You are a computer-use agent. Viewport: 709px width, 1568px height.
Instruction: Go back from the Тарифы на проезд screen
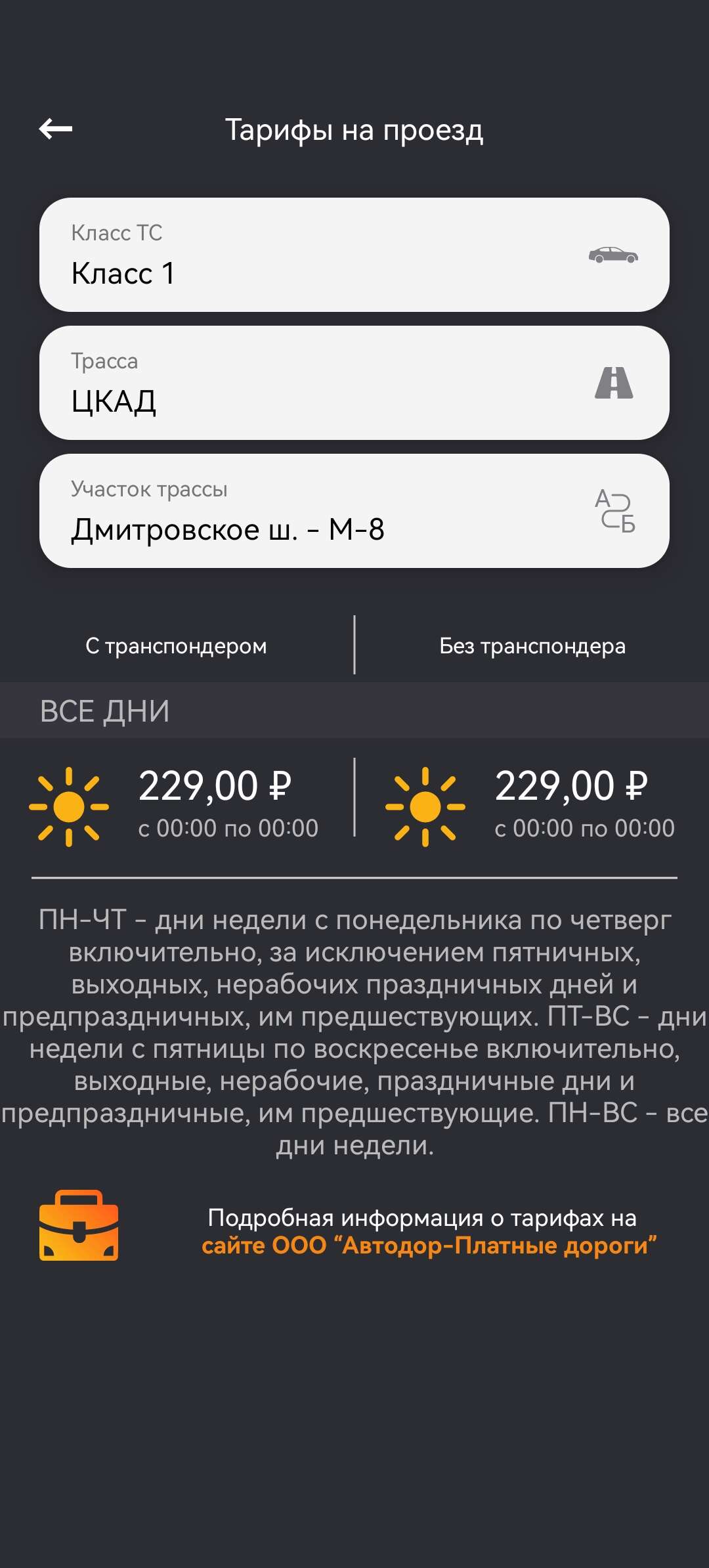point(56,129)
